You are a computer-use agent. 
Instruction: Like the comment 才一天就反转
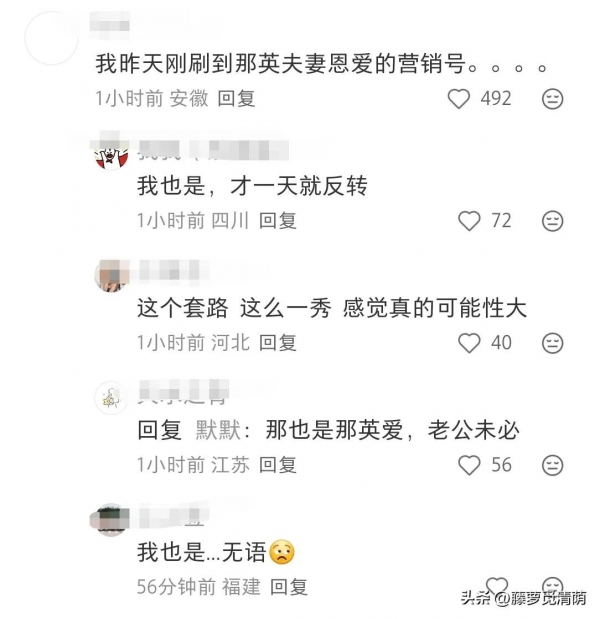(469, 220)
